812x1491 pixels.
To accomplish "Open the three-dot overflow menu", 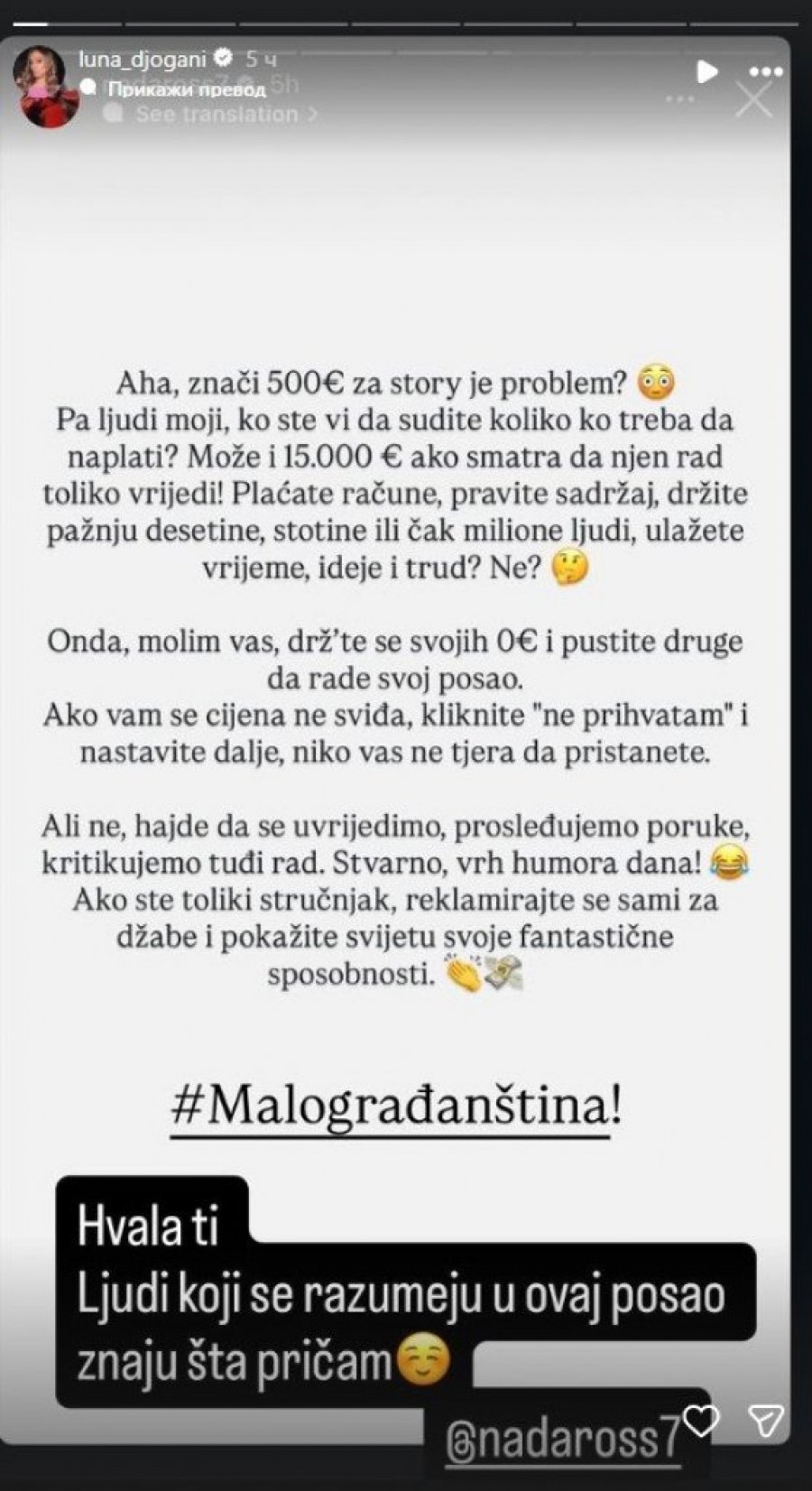I will 767,71.
